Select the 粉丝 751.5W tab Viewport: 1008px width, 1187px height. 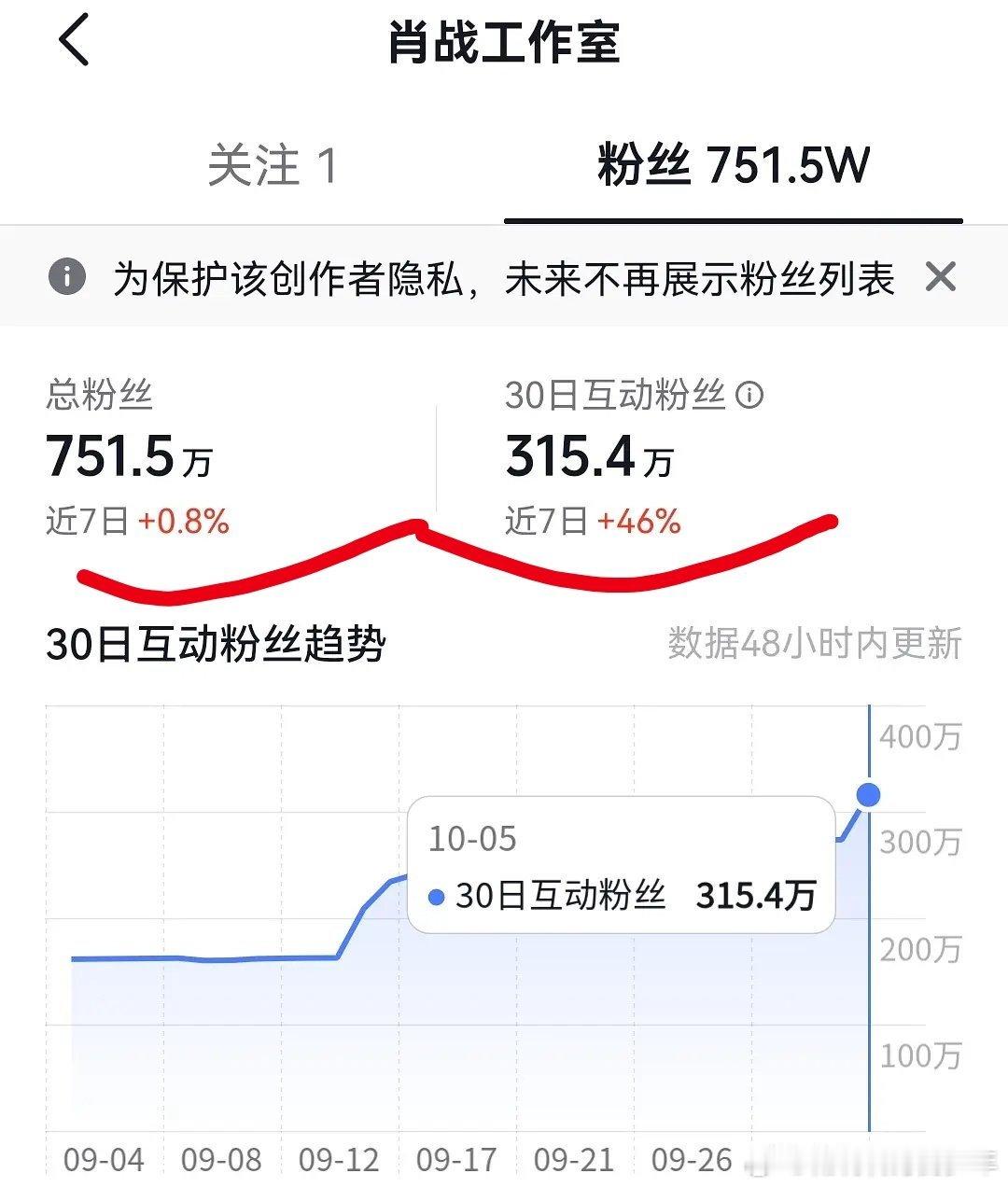pos(733,165)
